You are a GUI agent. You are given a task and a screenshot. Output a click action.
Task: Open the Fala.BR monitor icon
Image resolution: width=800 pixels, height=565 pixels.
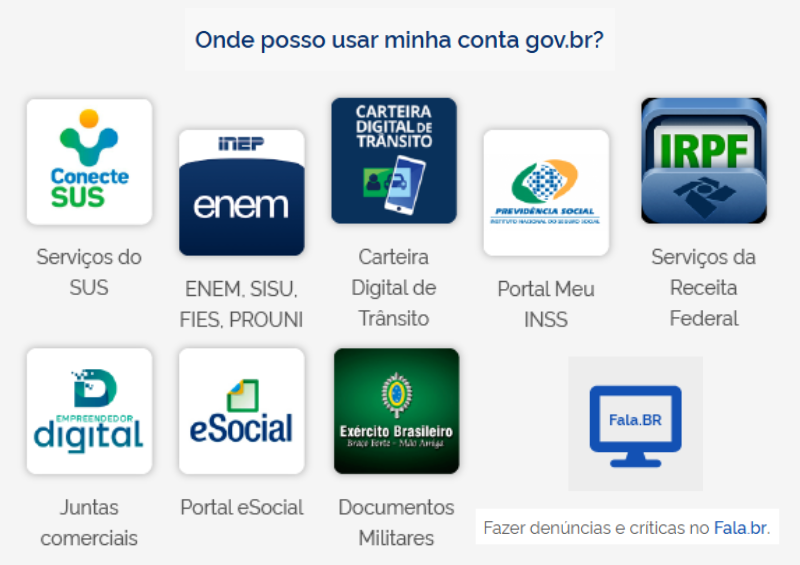coord(635,423)
